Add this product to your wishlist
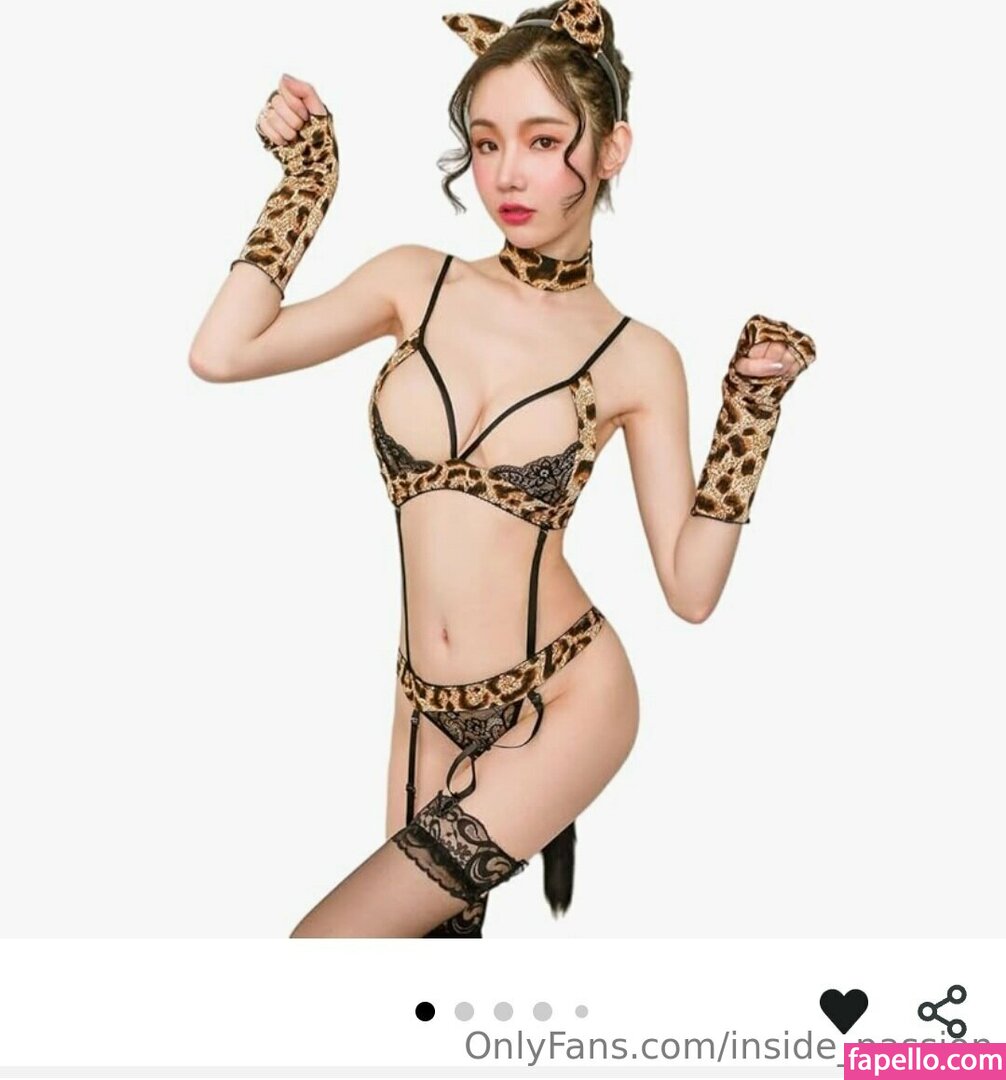This screenshot has width=1006, height=1080. tap(843, 1011)
